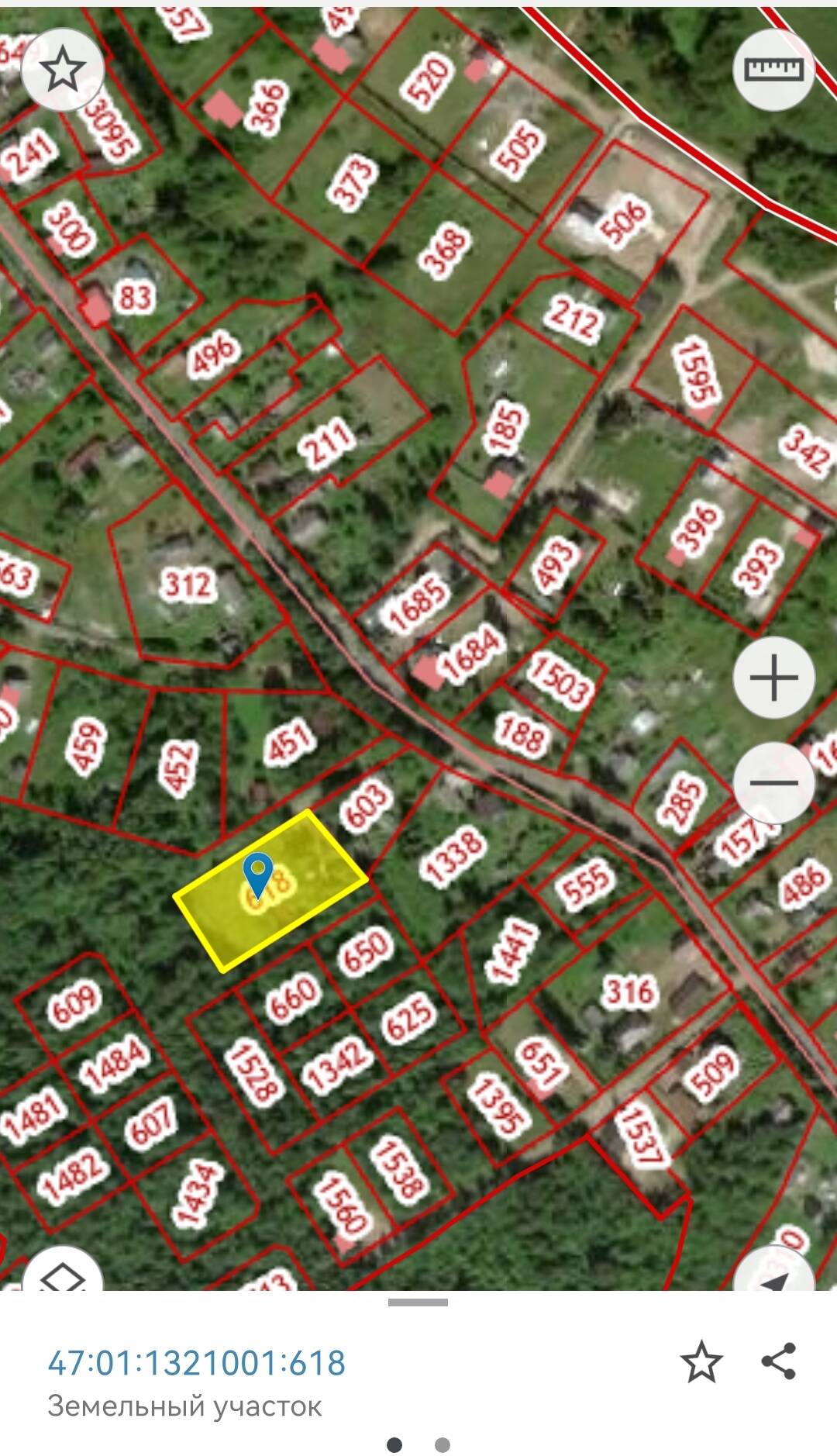This screenshot has width=837, height=1456.
Task: Open the ruler measurement tool
Action: click(773, 71)
